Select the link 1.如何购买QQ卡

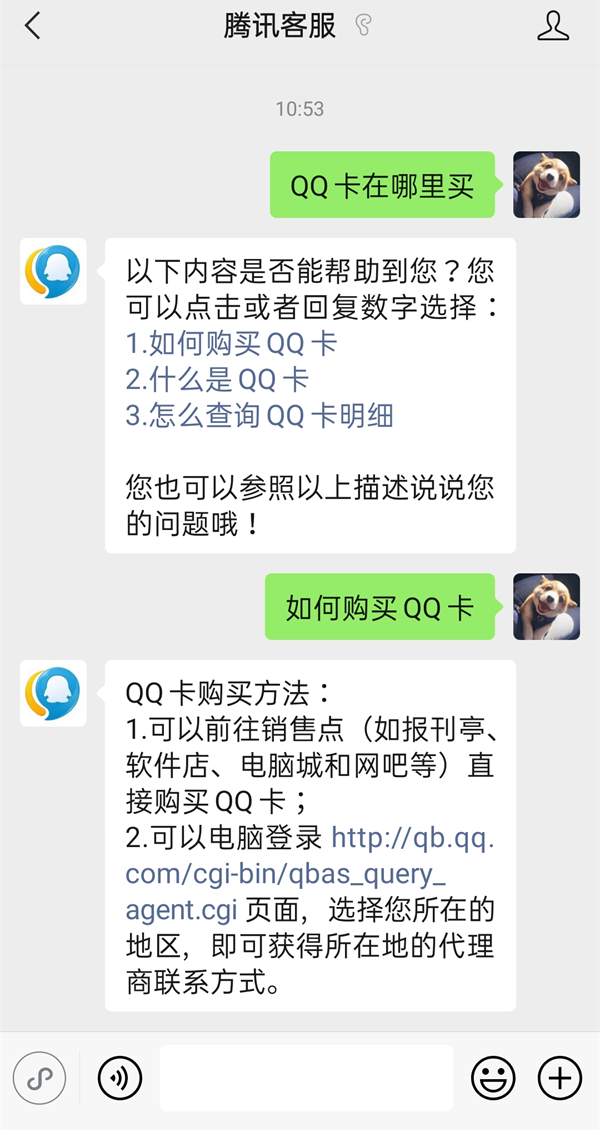(232, 344)
